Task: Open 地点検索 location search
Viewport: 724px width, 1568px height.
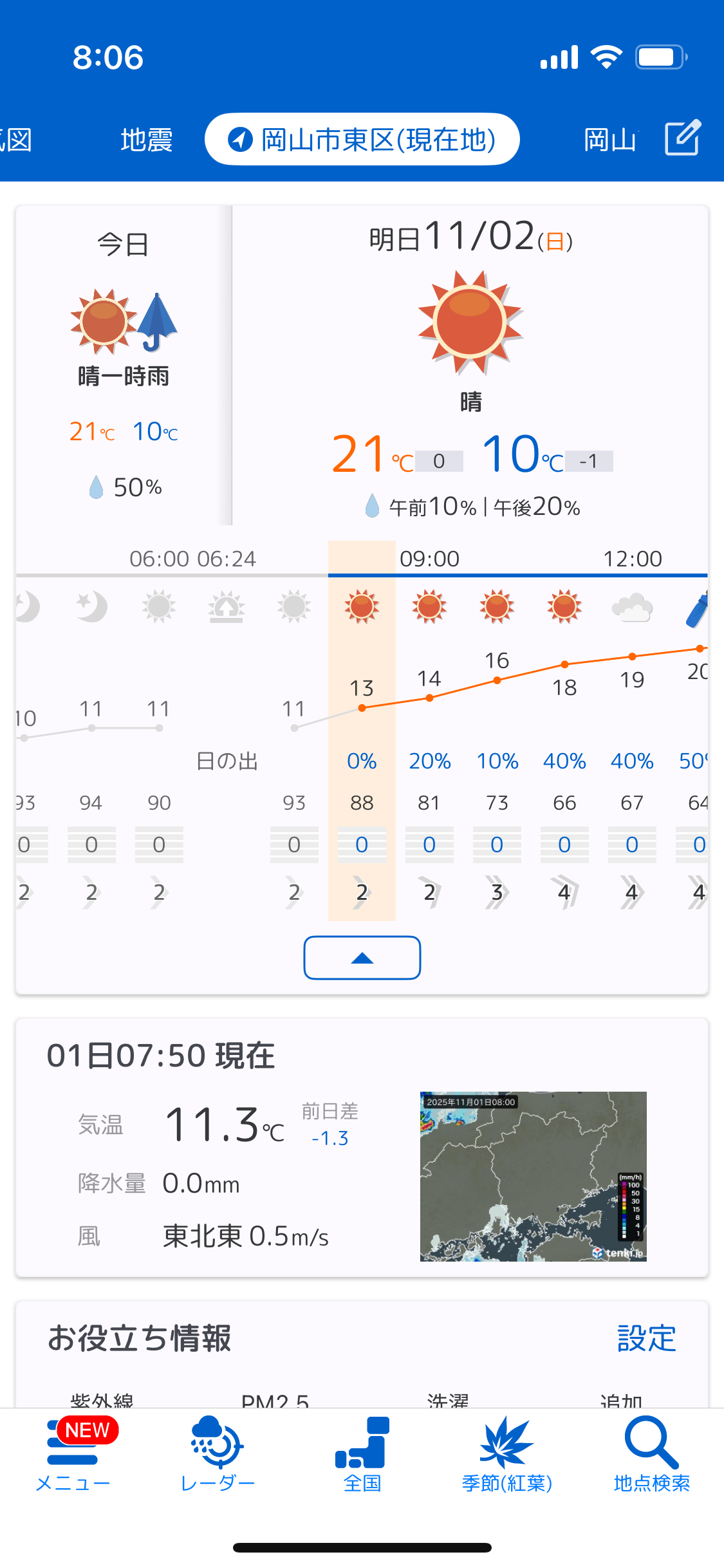Action: click(651, 1455)
